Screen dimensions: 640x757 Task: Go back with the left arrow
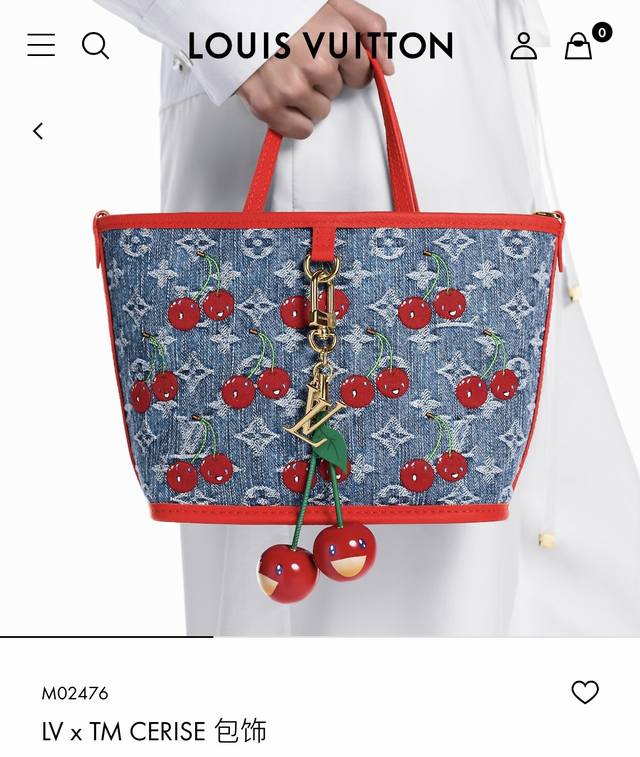pos(38,131)
